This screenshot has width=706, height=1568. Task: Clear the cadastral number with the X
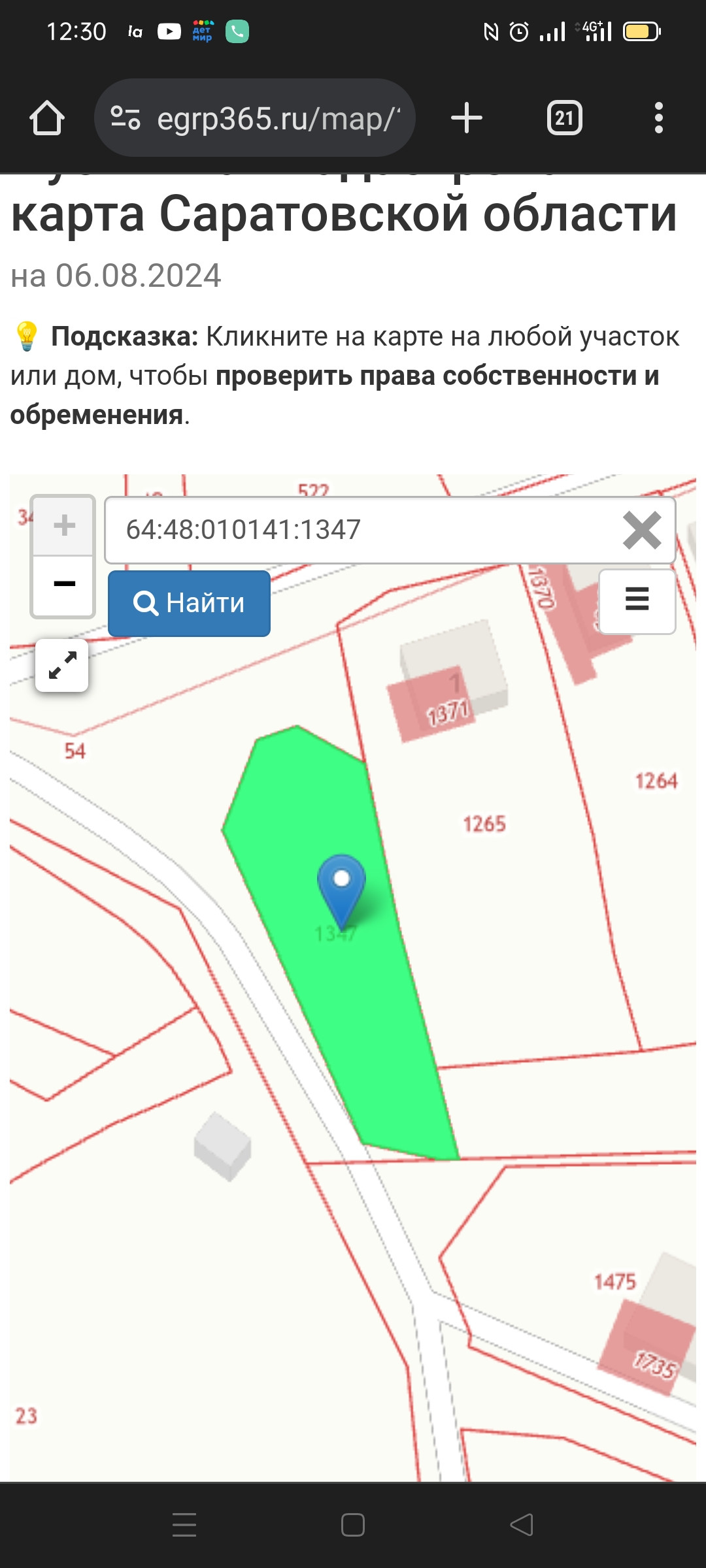pyautogui.click(x=642, y=530)
